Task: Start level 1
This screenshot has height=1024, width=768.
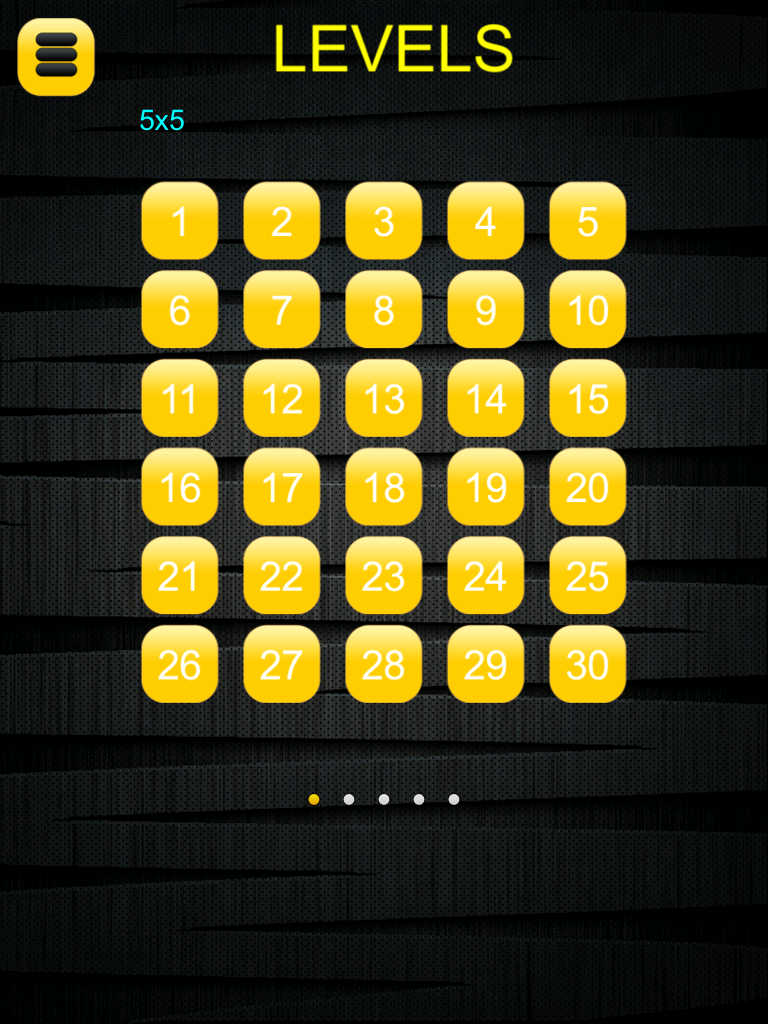Action: coord(180,221)
